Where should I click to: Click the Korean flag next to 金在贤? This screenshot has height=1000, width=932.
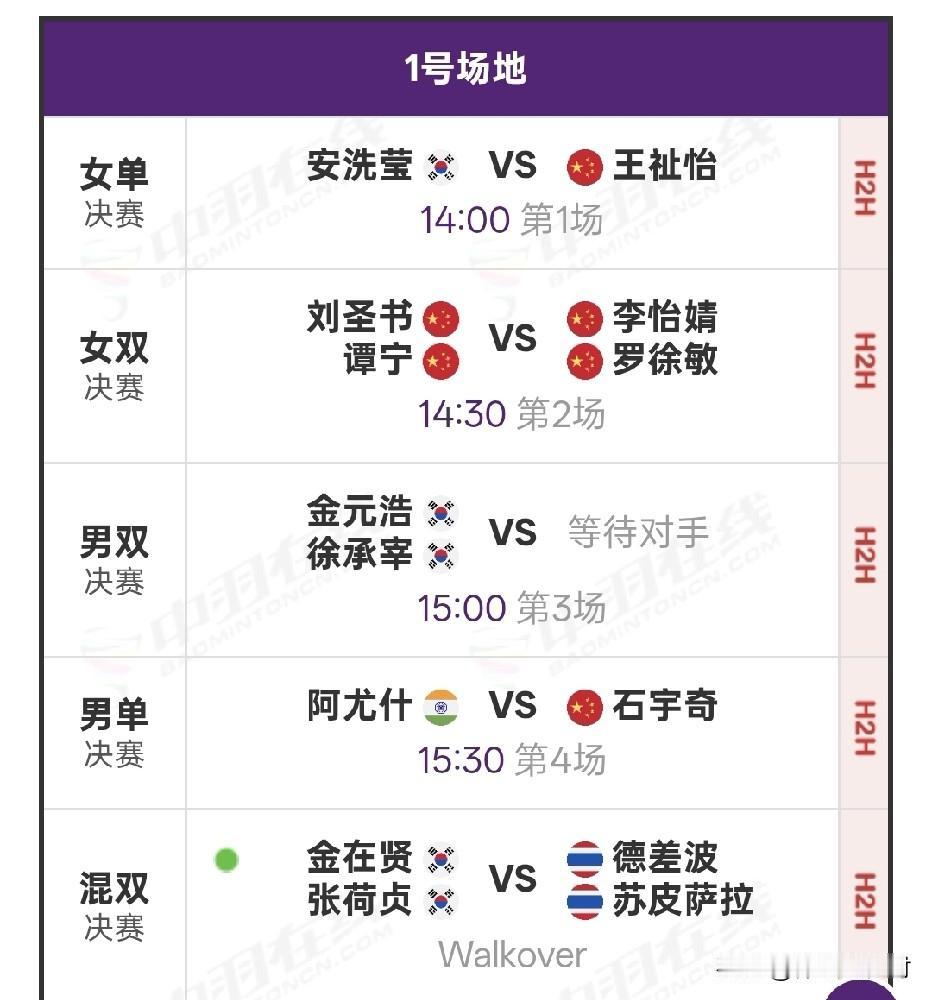click(x=440, y=857)
